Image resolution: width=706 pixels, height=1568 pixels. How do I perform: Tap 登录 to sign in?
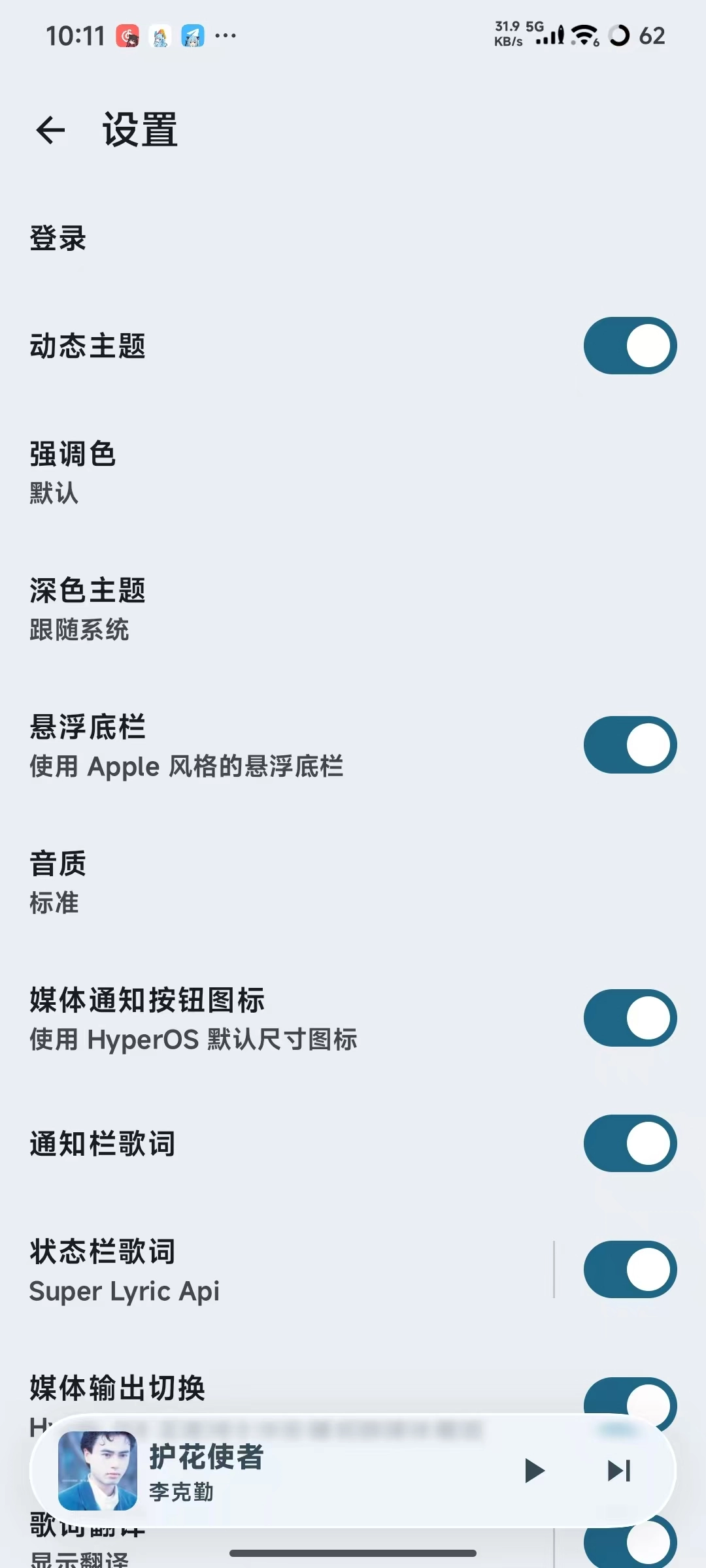point(56,239)
